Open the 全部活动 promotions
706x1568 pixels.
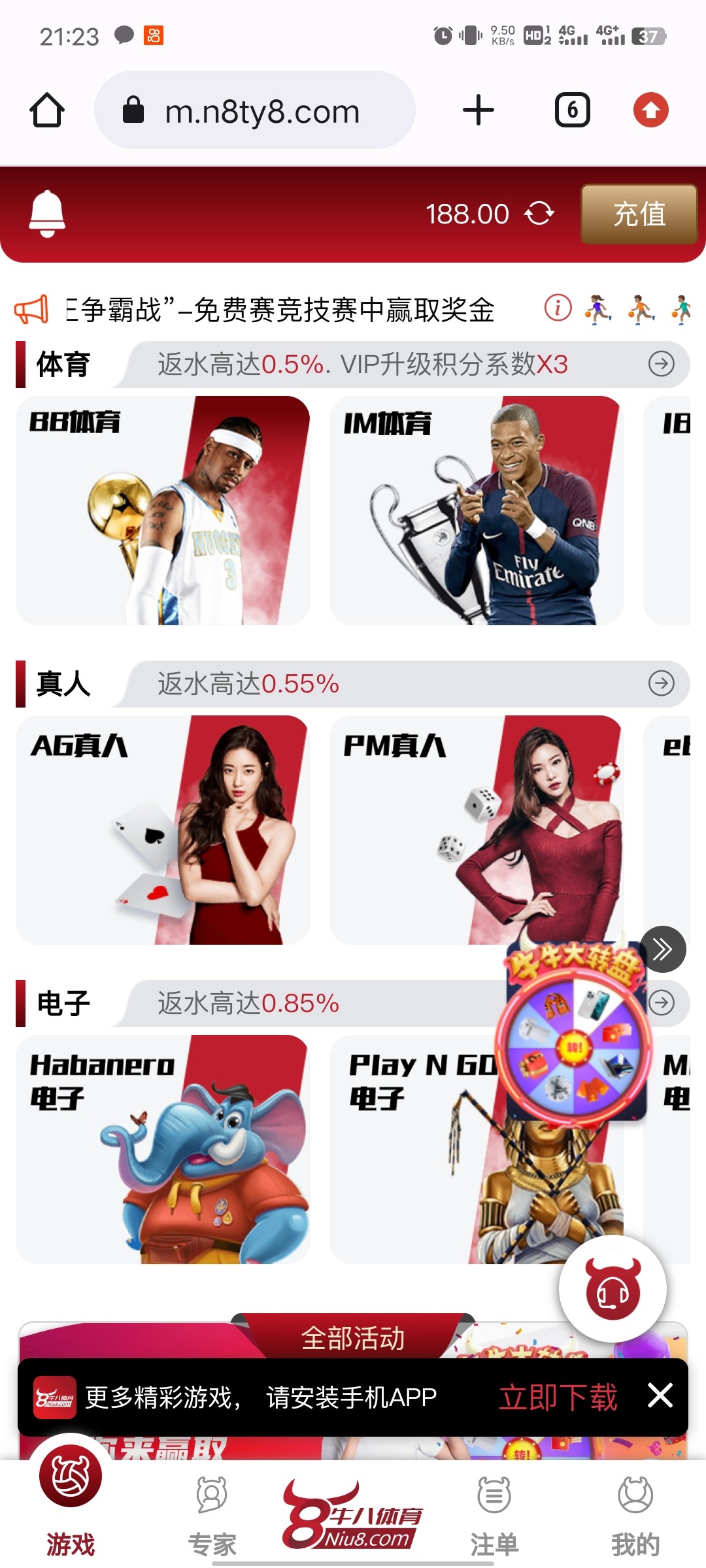tap(353, 1338)
